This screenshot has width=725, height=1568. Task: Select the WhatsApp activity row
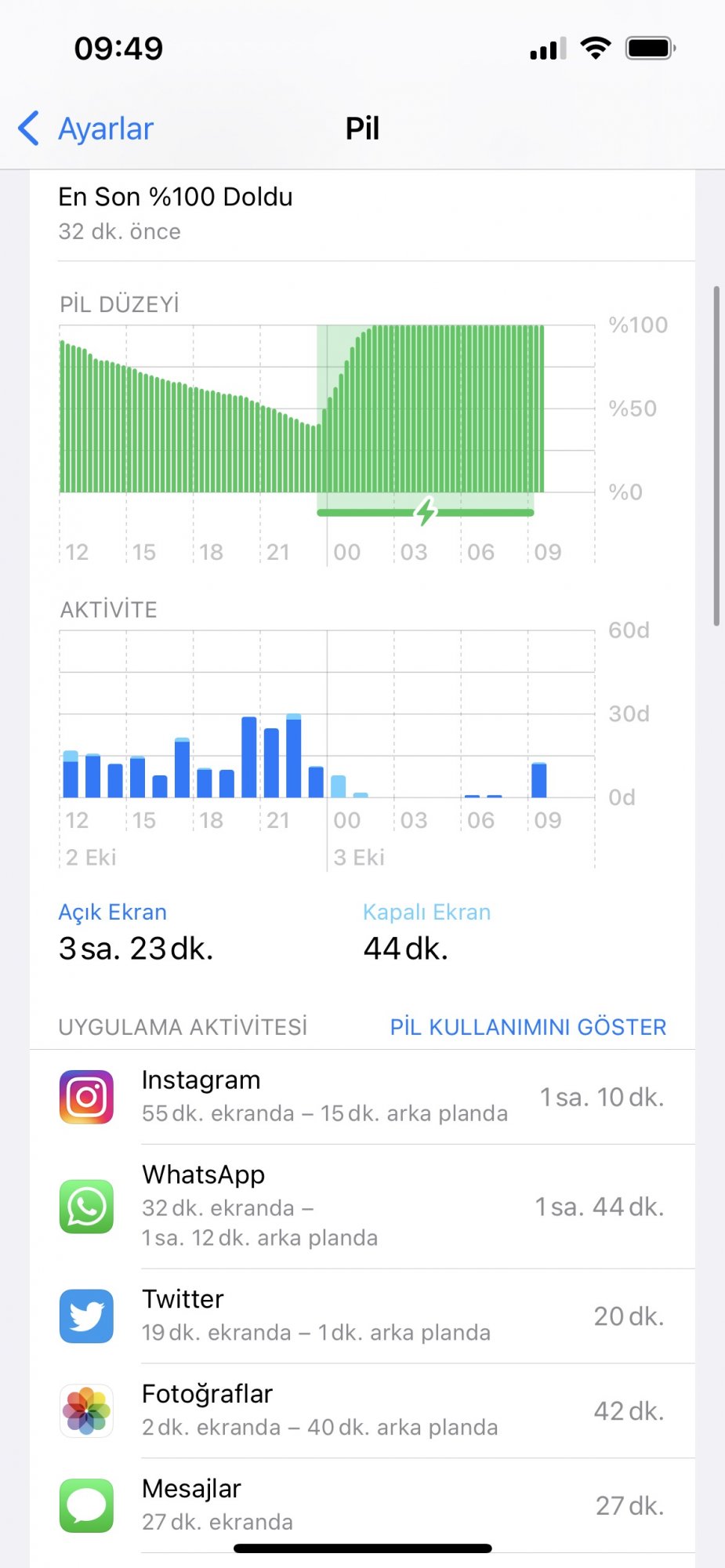tap(362, 1207)
